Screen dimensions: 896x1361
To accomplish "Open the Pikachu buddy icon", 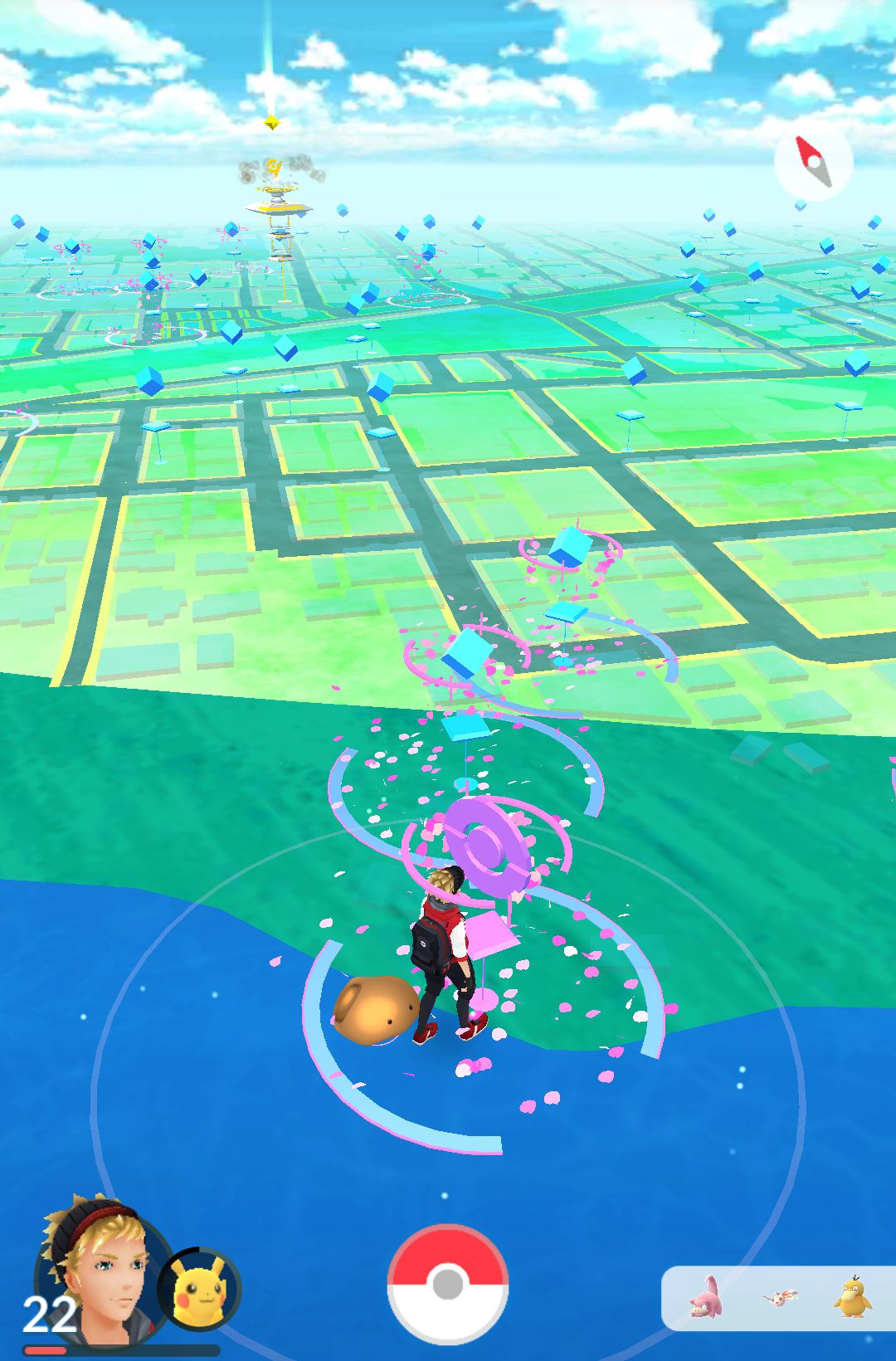I will (202, 1290).
